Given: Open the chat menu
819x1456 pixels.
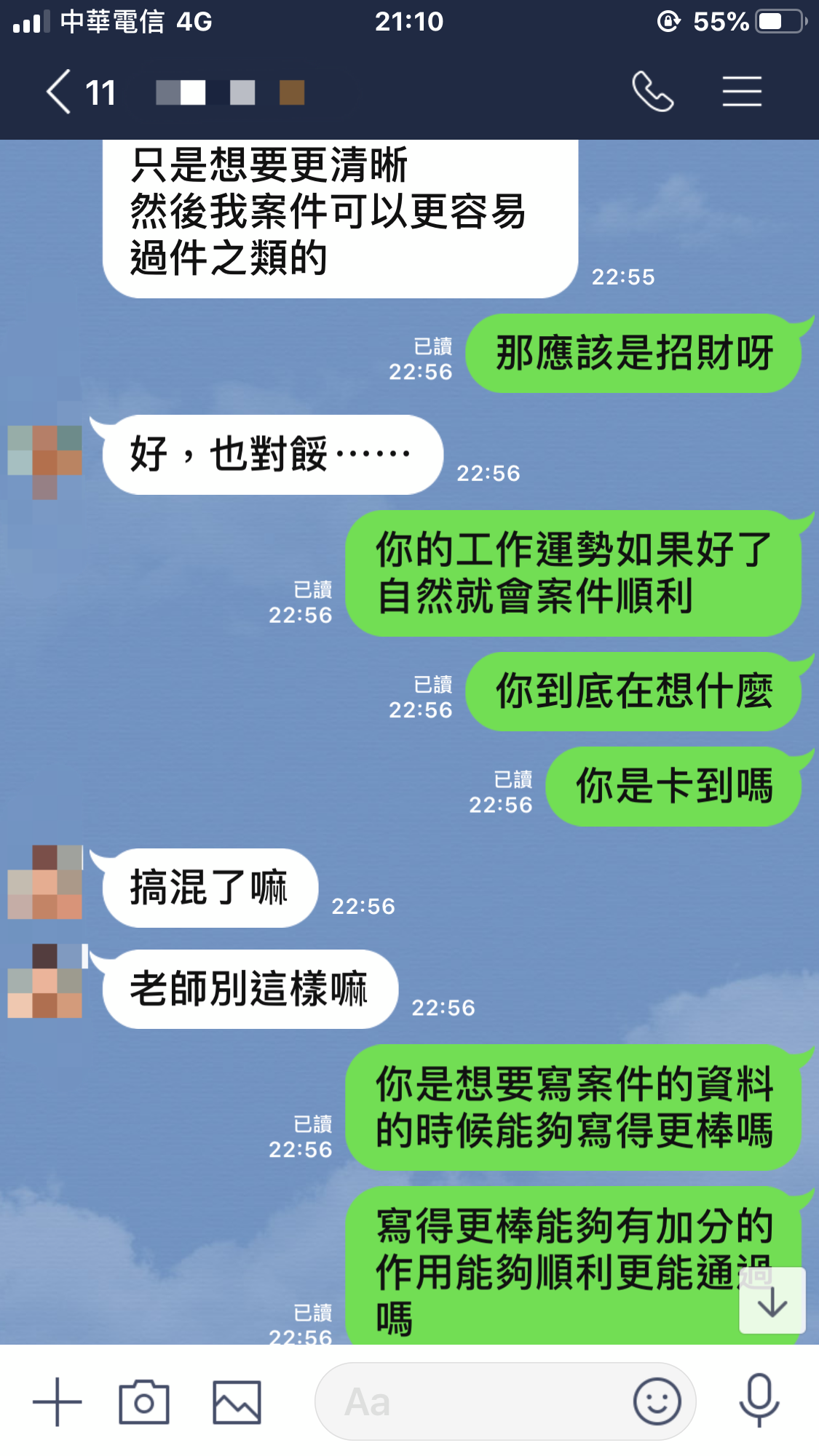Looking at the screenshot, I should pos(742,92).
